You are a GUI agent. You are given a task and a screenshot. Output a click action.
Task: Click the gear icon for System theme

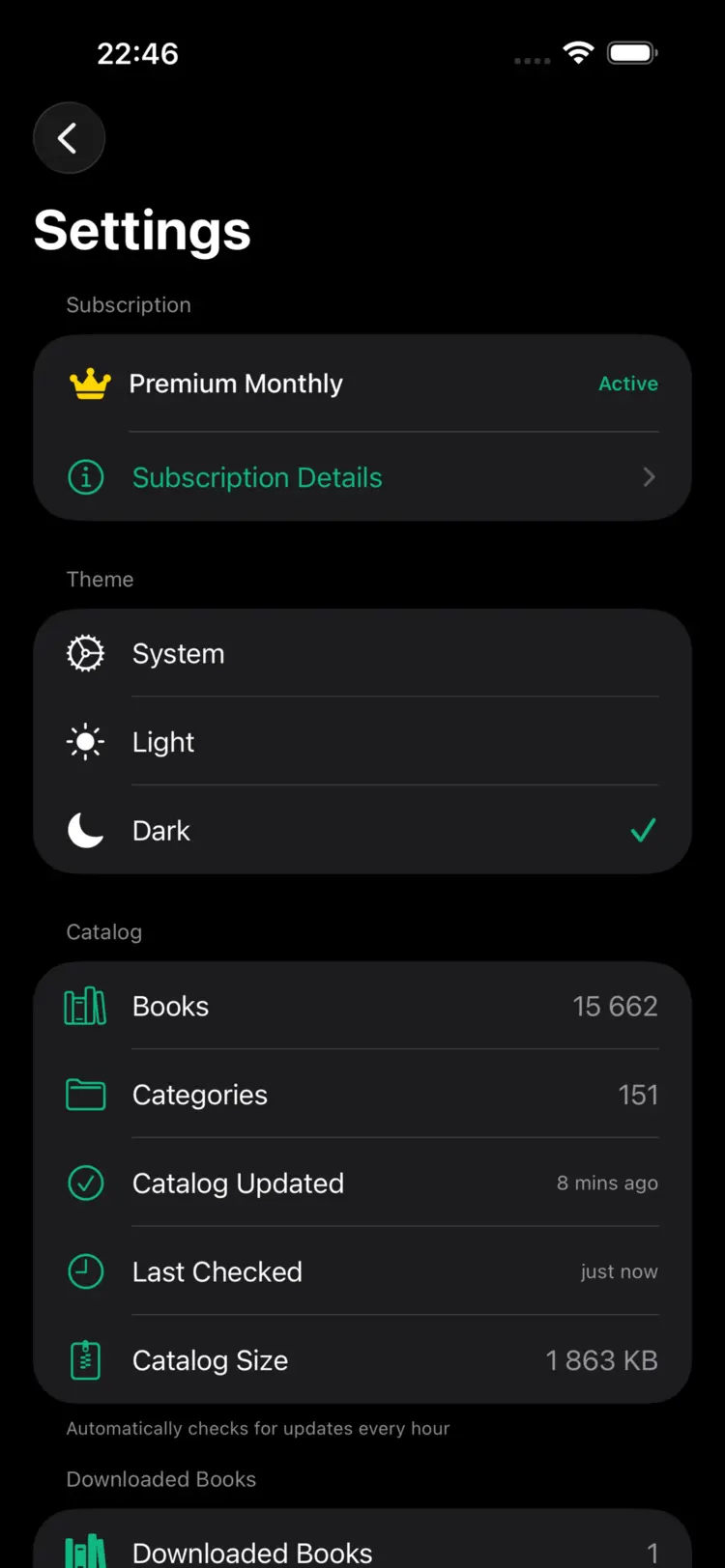(x=85, y=653)
